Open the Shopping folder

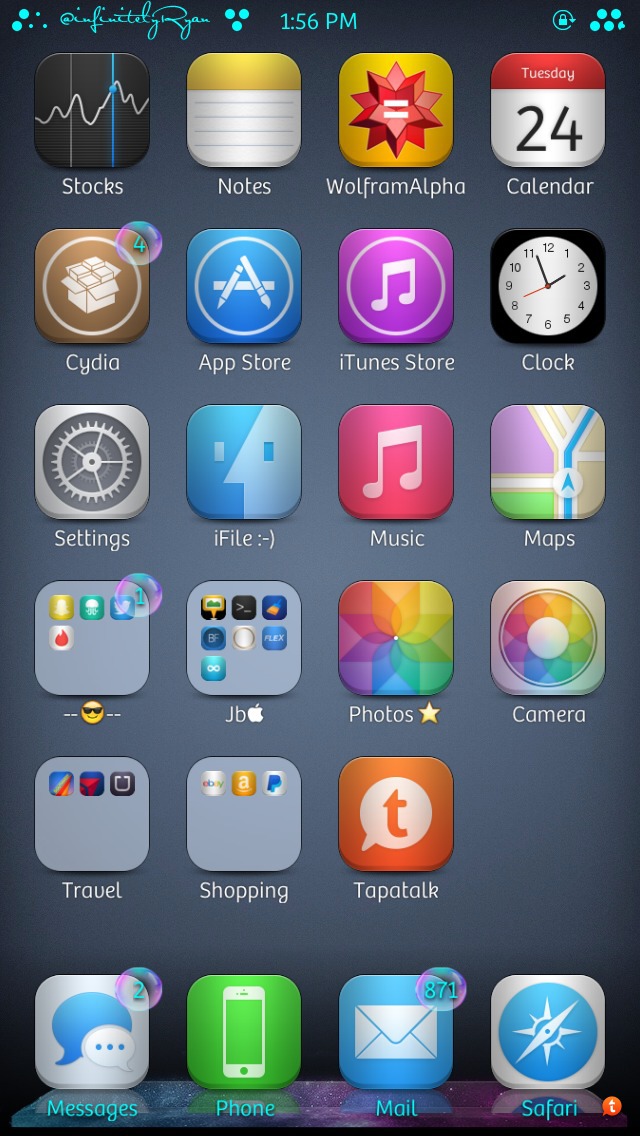[244, 814]
